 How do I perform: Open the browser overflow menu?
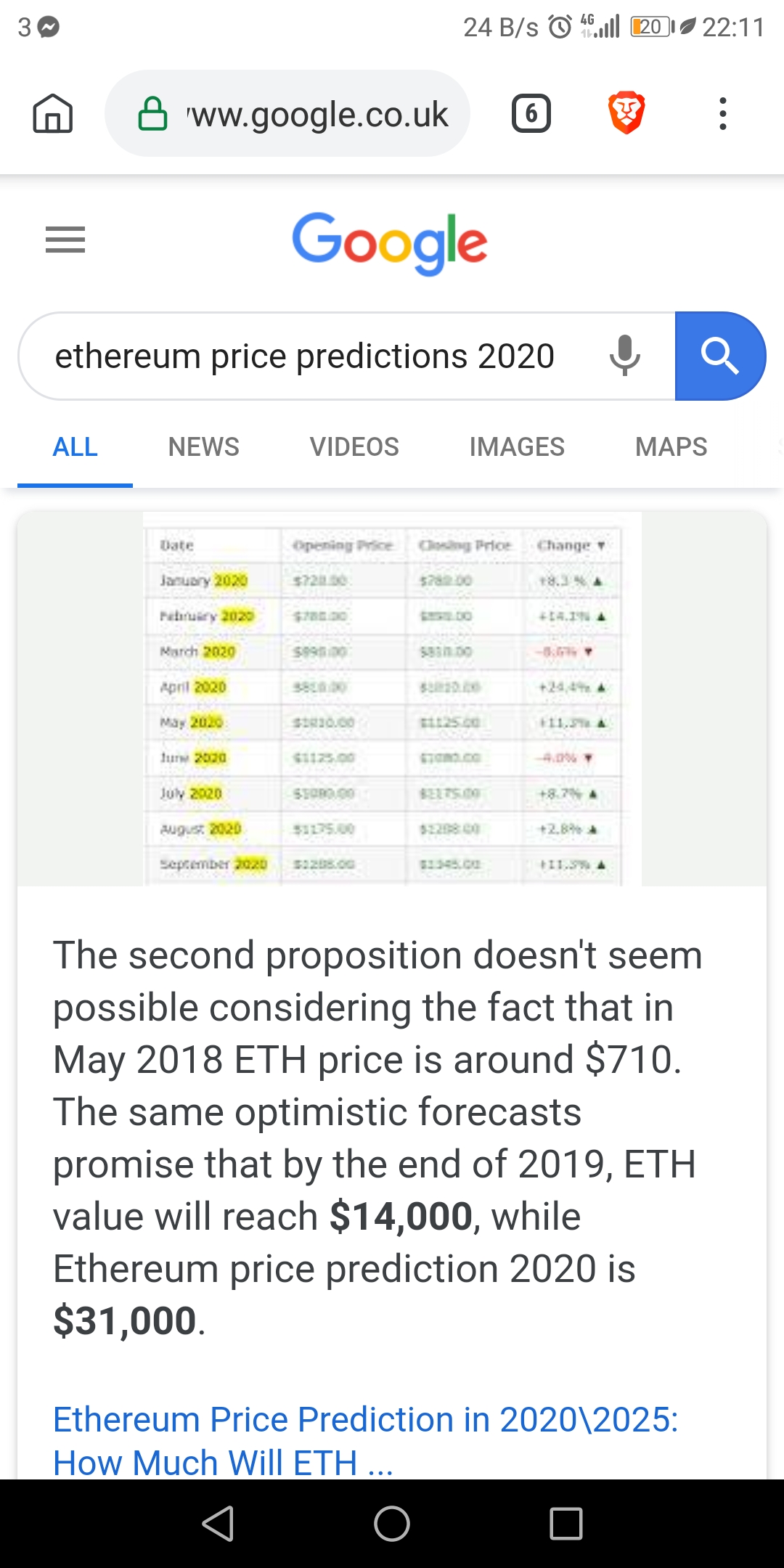click(722, 114)
